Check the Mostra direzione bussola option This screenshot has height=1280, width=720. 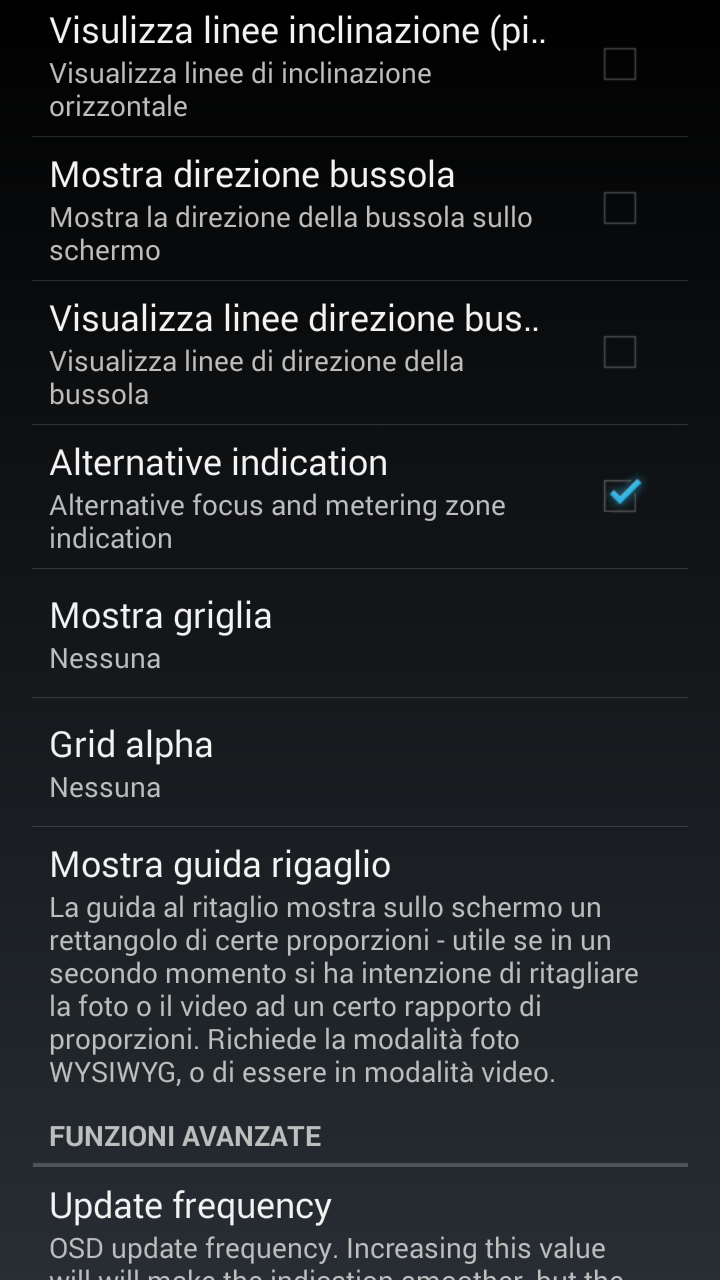tap(620, 208)
